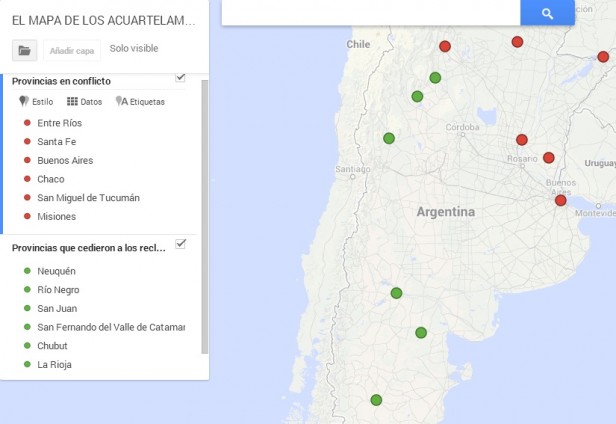Tap Añadir capa button

(72, 50)
